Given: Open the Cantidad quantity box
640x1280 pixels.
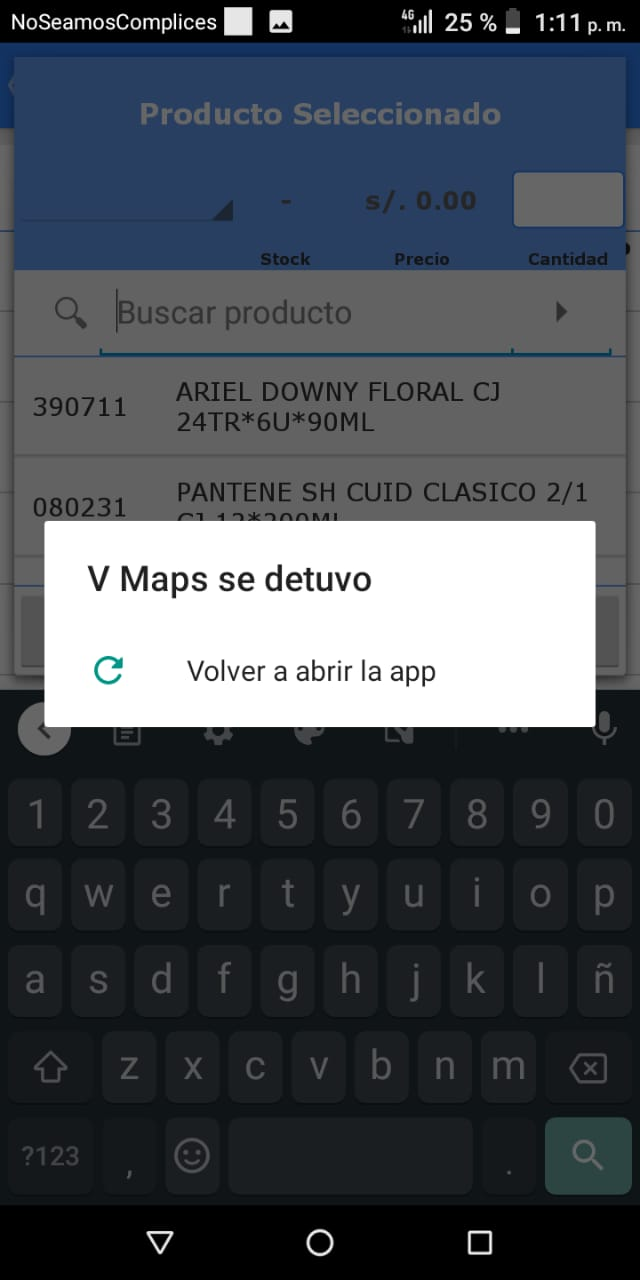Looking at the screenshot, I should pos(568,200).
